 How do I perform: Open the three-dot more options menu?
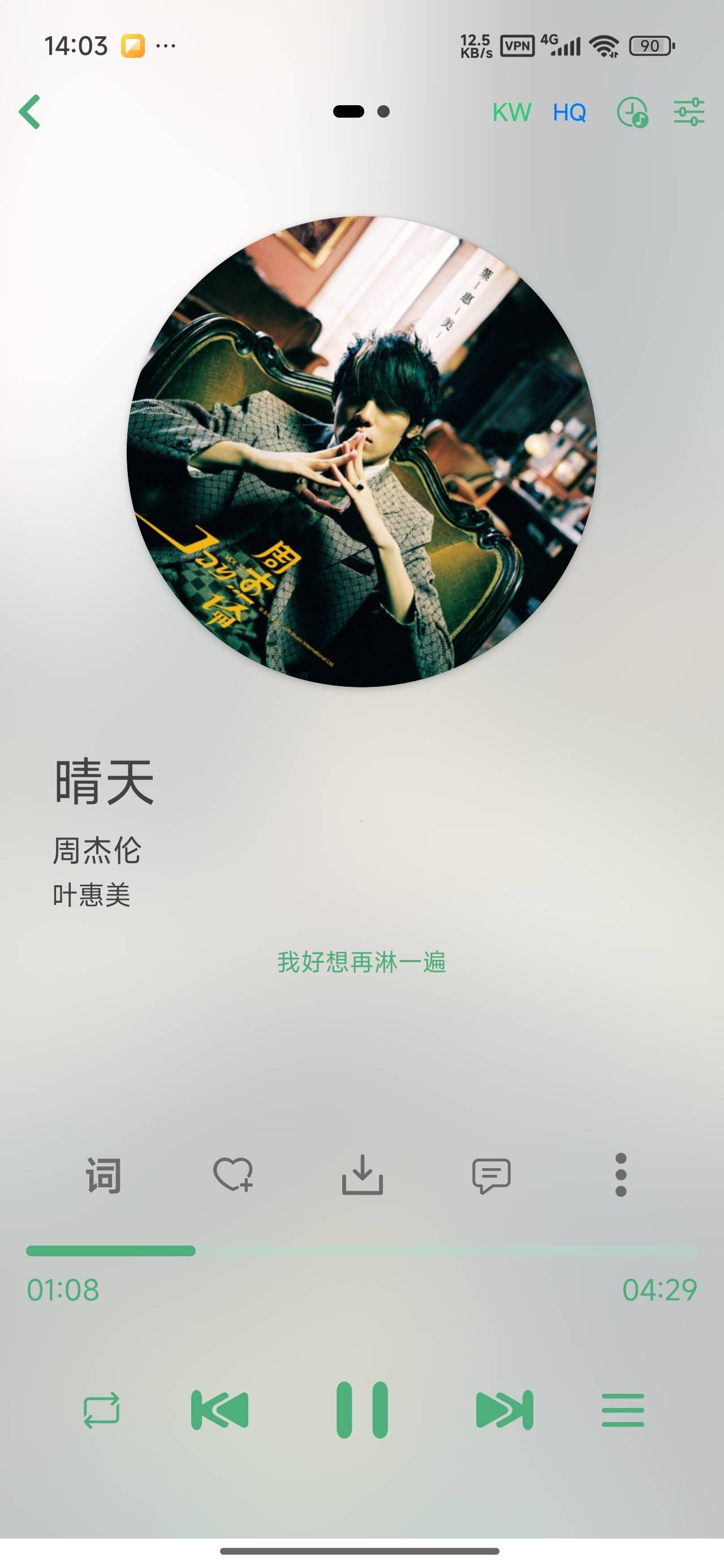[x=620, y=1175]
